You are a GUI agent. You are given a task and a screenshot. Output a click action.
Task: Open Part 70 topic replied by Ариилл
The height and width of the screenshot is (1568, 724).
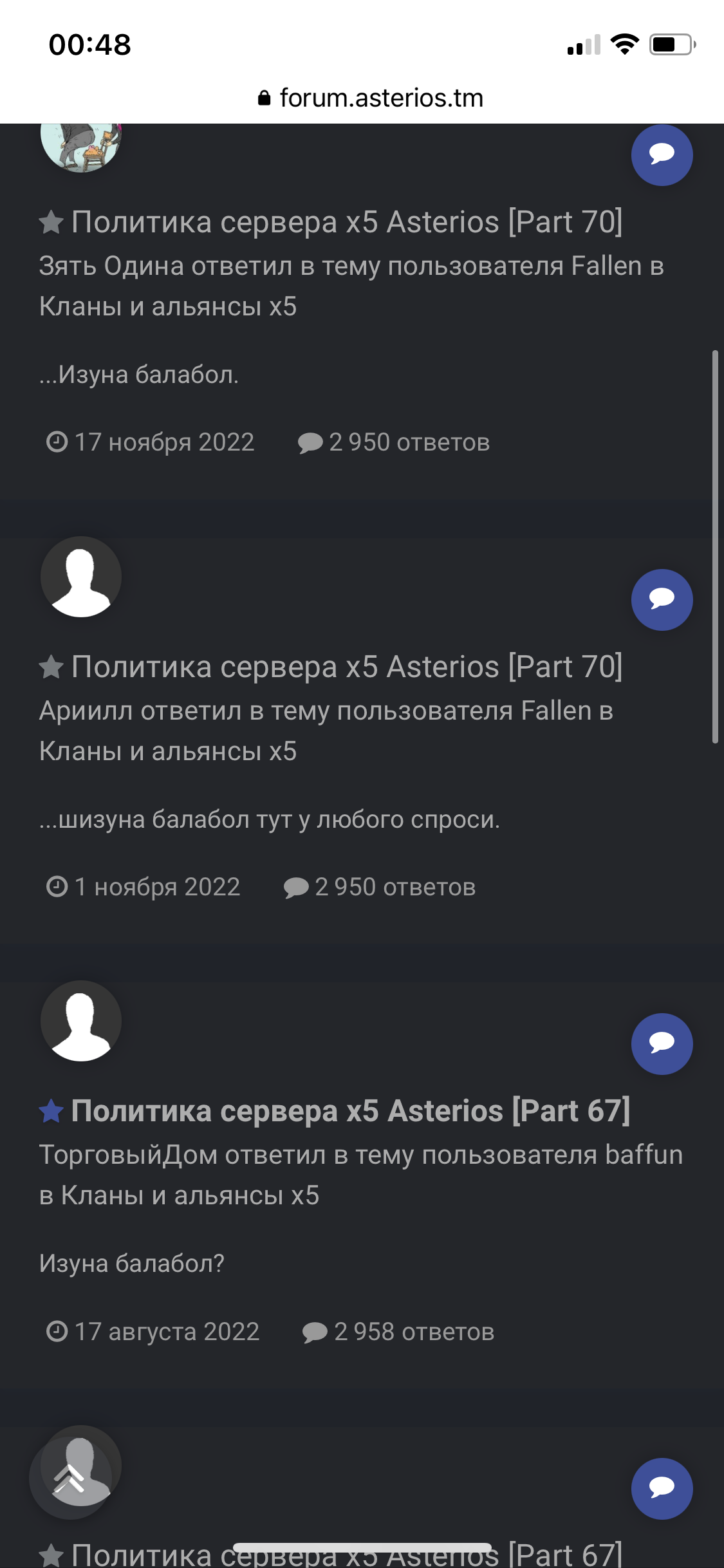coord(346,667)
